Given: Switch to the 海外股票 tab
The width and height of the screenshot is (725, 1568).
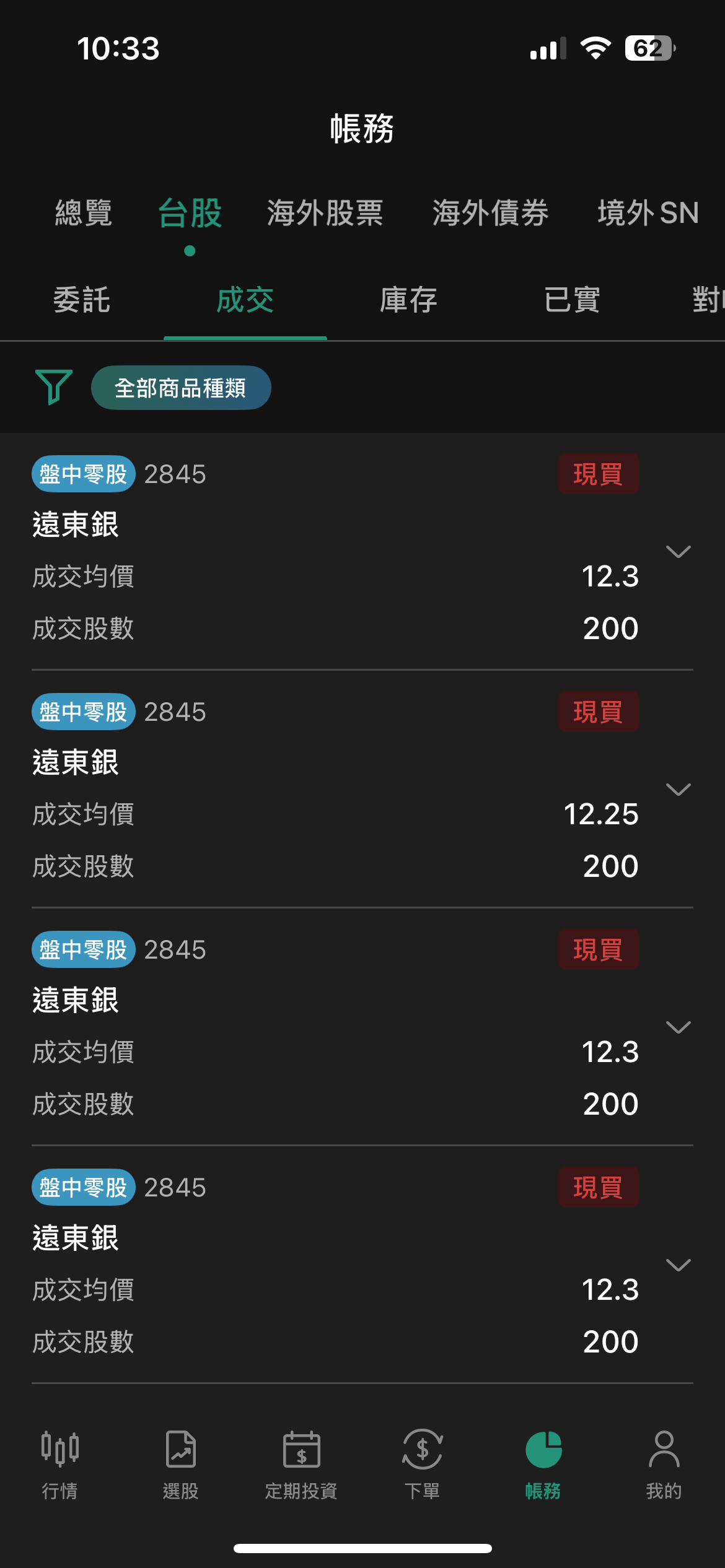Looking at the screenshot, I should (x=325, y=213).
